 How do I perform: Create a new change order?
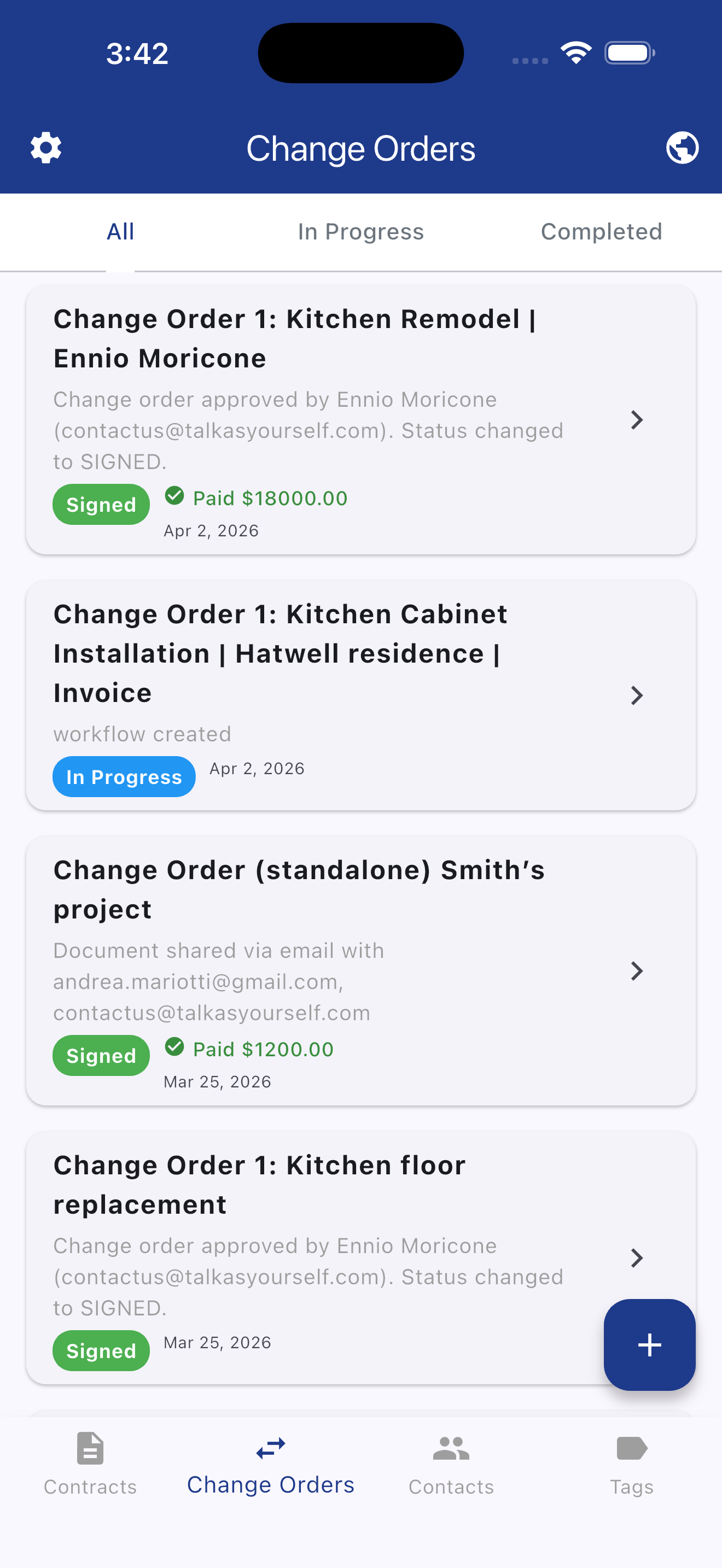tap(649, 1344)
